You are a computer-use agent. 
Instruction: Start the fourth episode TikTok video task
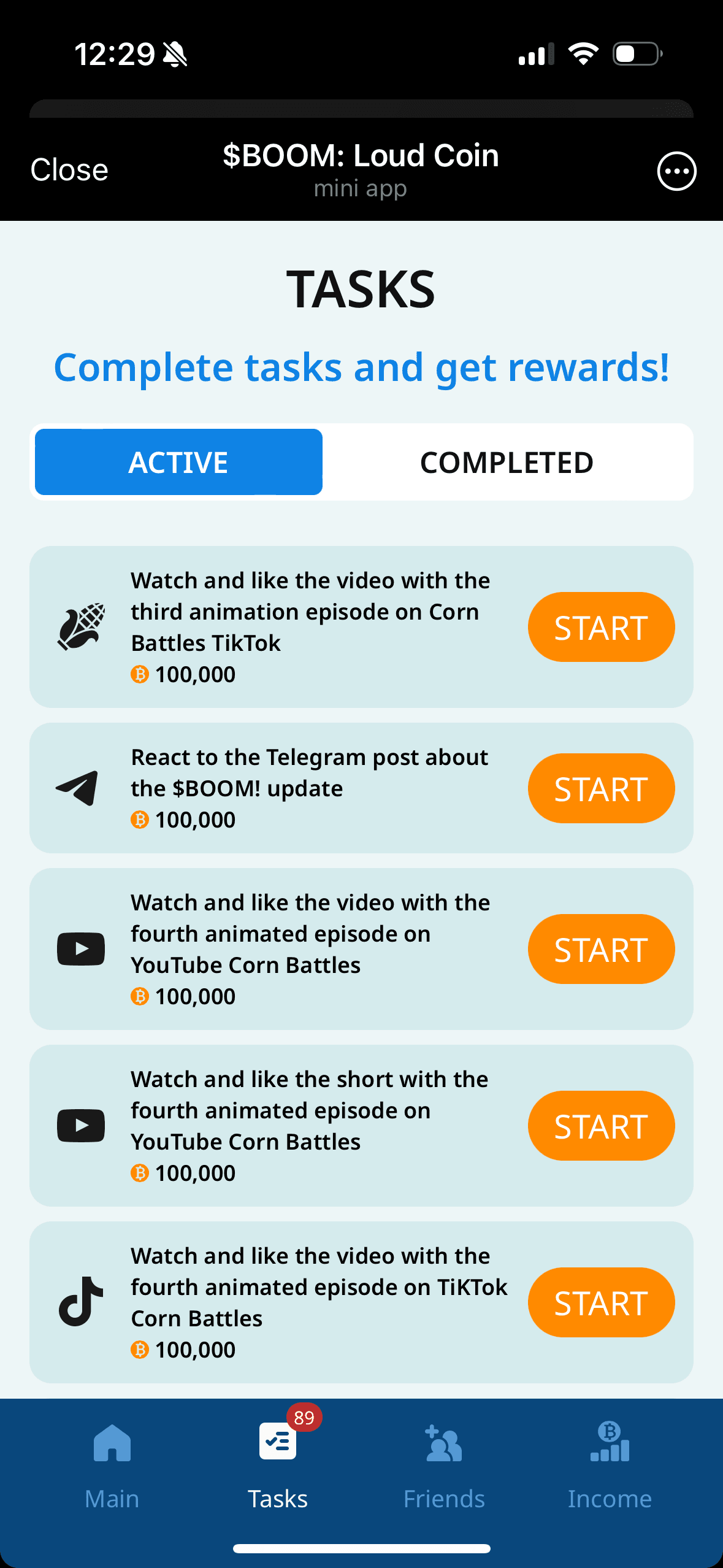(x=600, y=1303)
